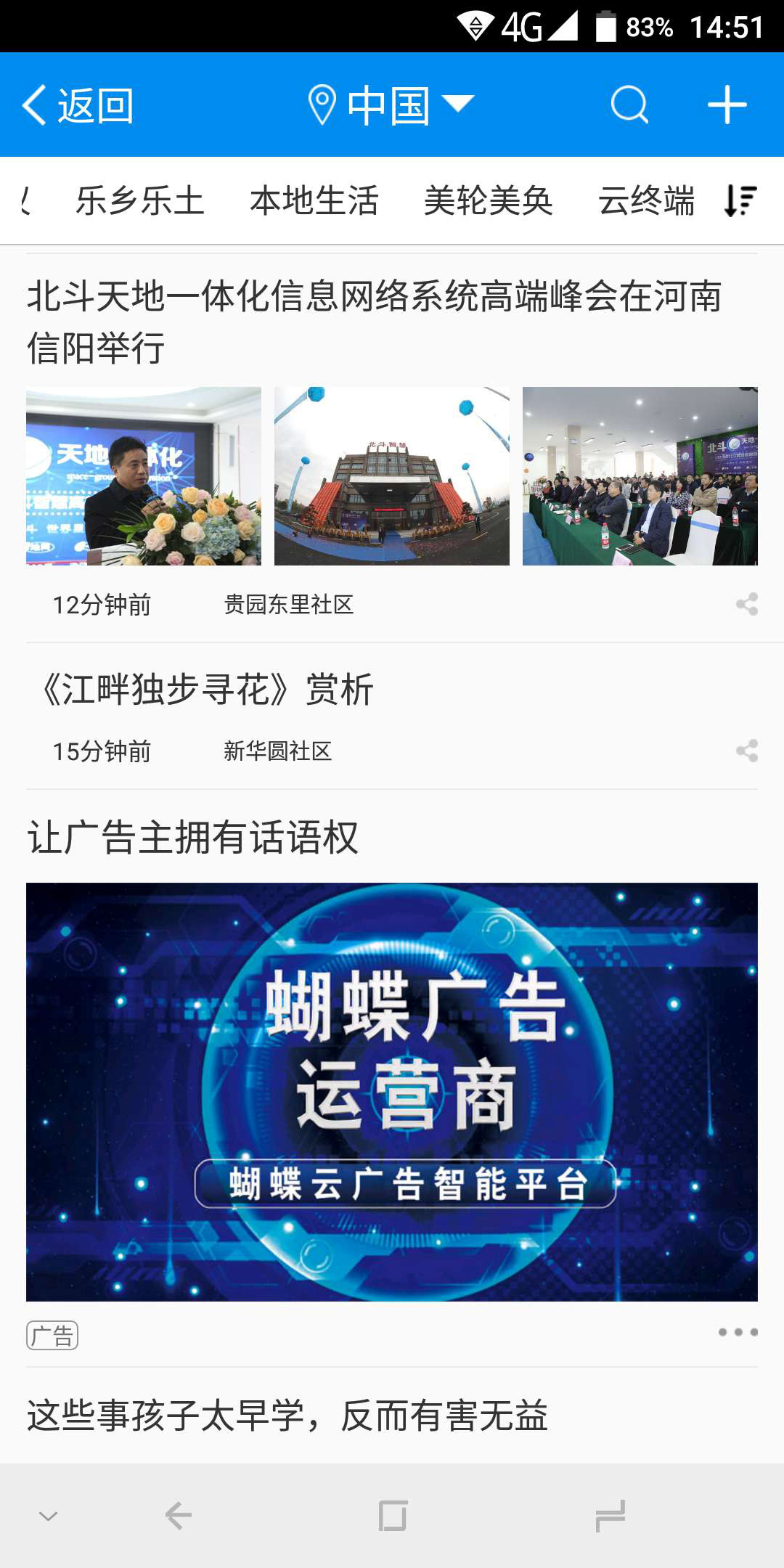
Task: Open《江畔独步寻花》赏析 article
Action: (208, 690)
